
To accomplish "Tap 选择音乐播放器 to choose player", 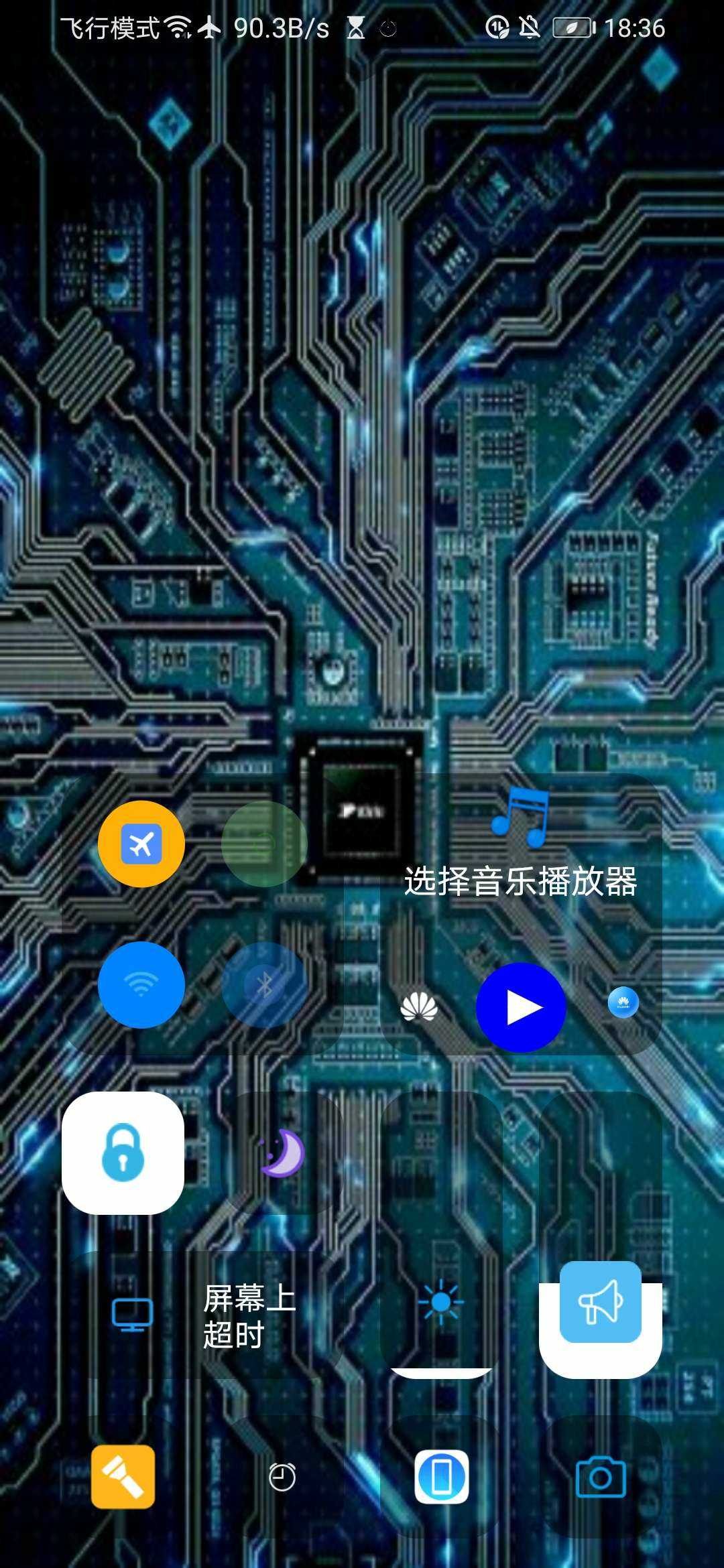I will coord(520,881).
